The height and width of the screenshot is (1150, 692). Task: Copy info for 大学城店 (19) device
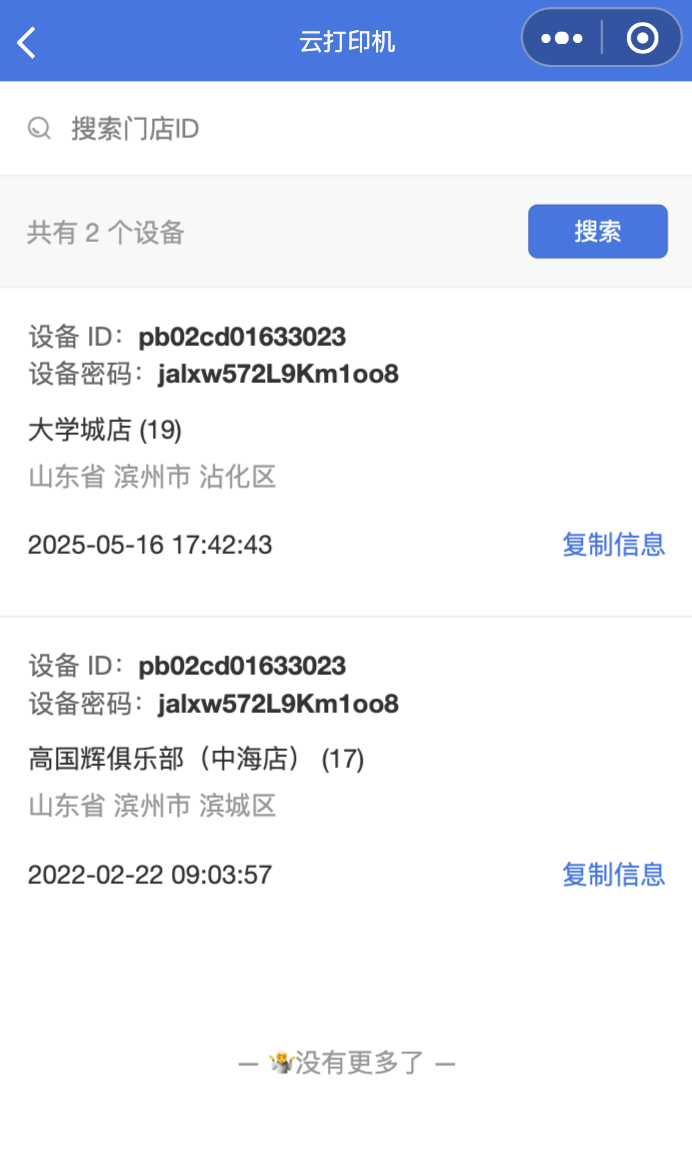tap(614, 545)
